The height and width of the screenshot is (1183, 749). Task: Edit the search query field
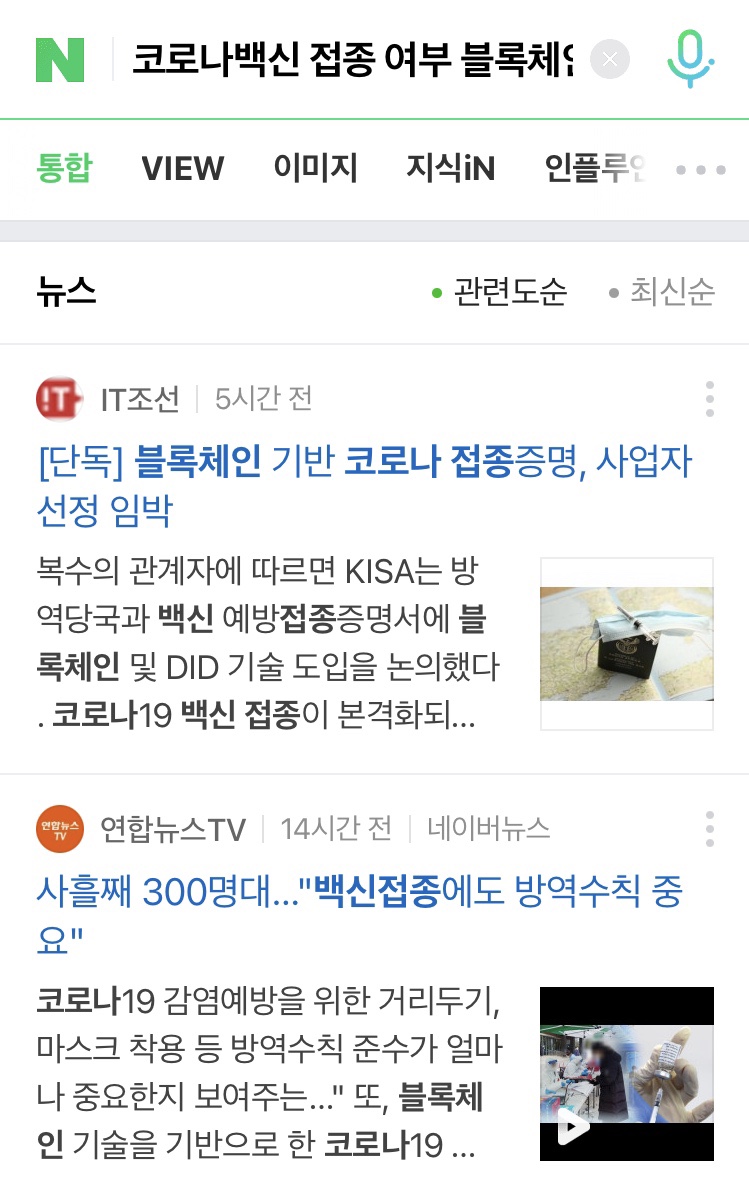[x=350, y=60]
